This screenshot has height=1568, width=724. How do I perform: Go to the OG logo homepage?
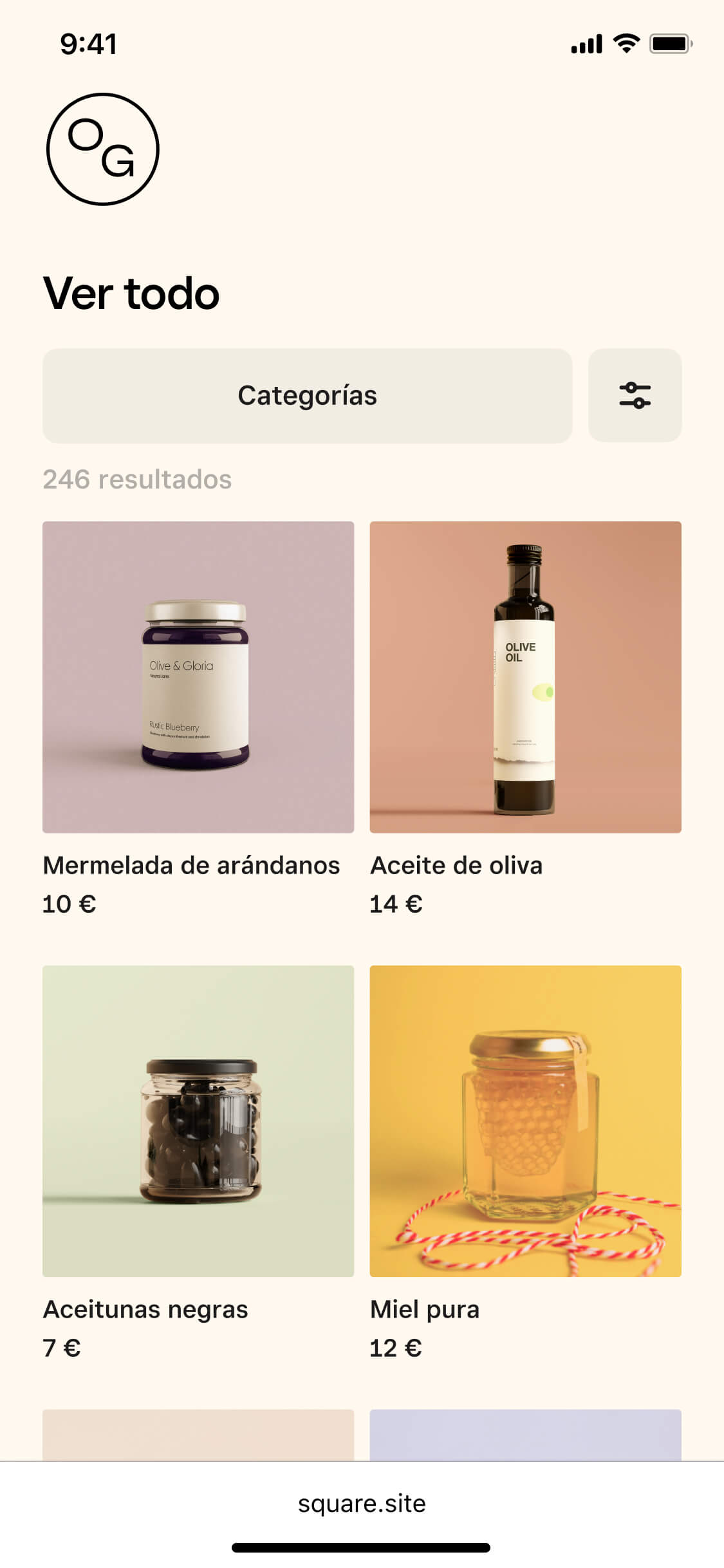click(x=103, y=149)
